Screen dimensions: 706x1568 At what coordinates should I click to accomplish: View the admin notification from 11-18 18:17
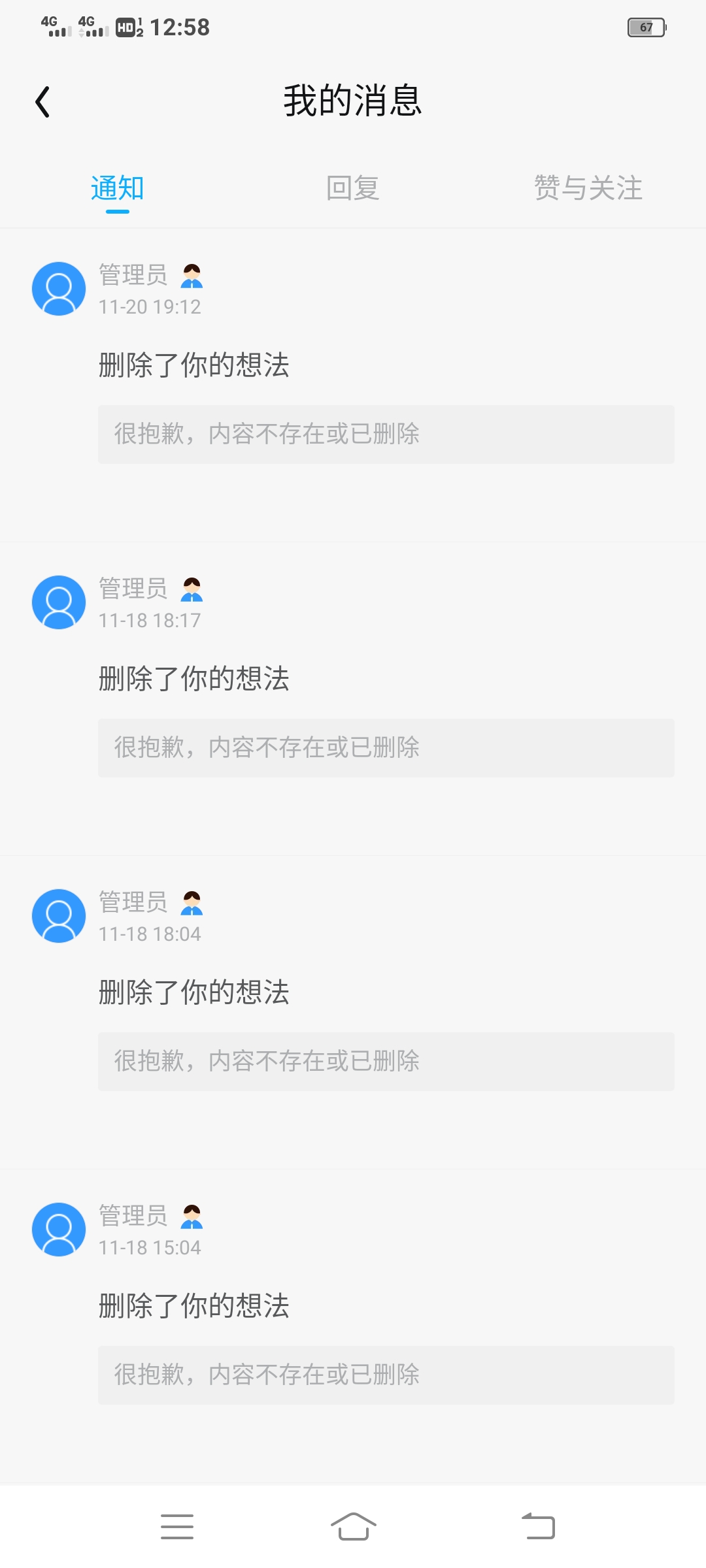(353, 699)
